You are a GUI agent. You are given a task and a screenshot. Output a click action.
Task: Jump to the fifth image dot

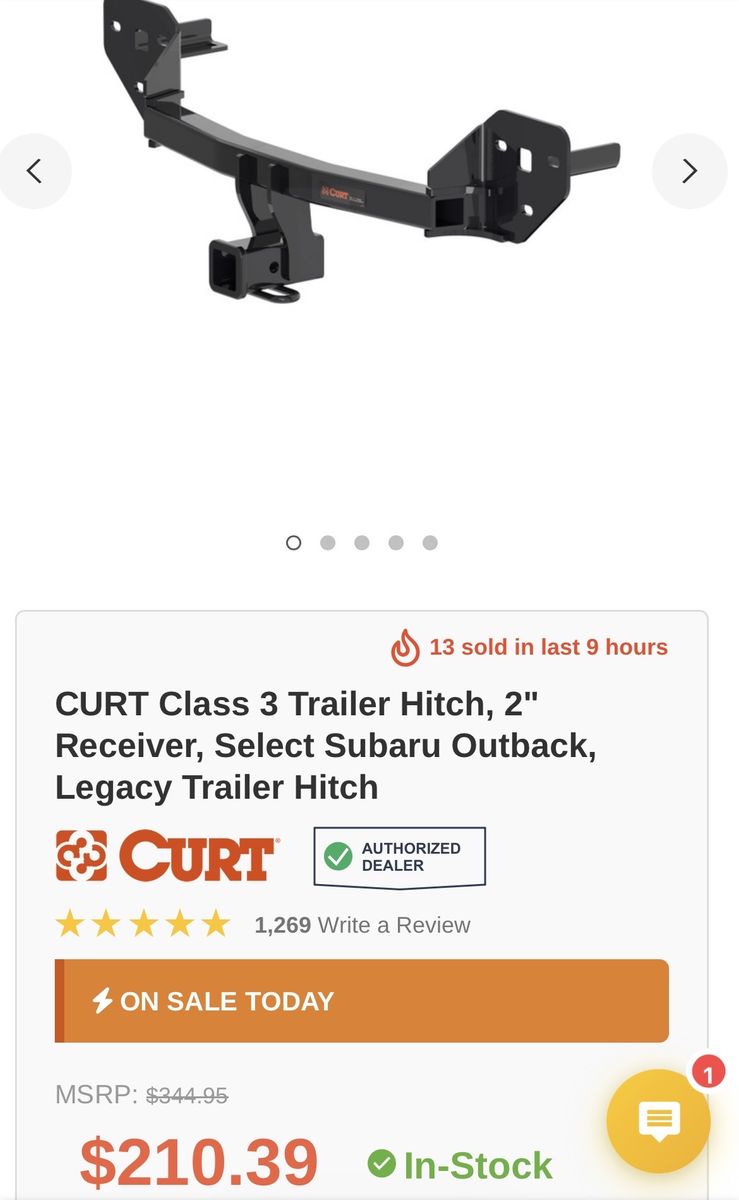pyautogui.click(x=430, y=543)
